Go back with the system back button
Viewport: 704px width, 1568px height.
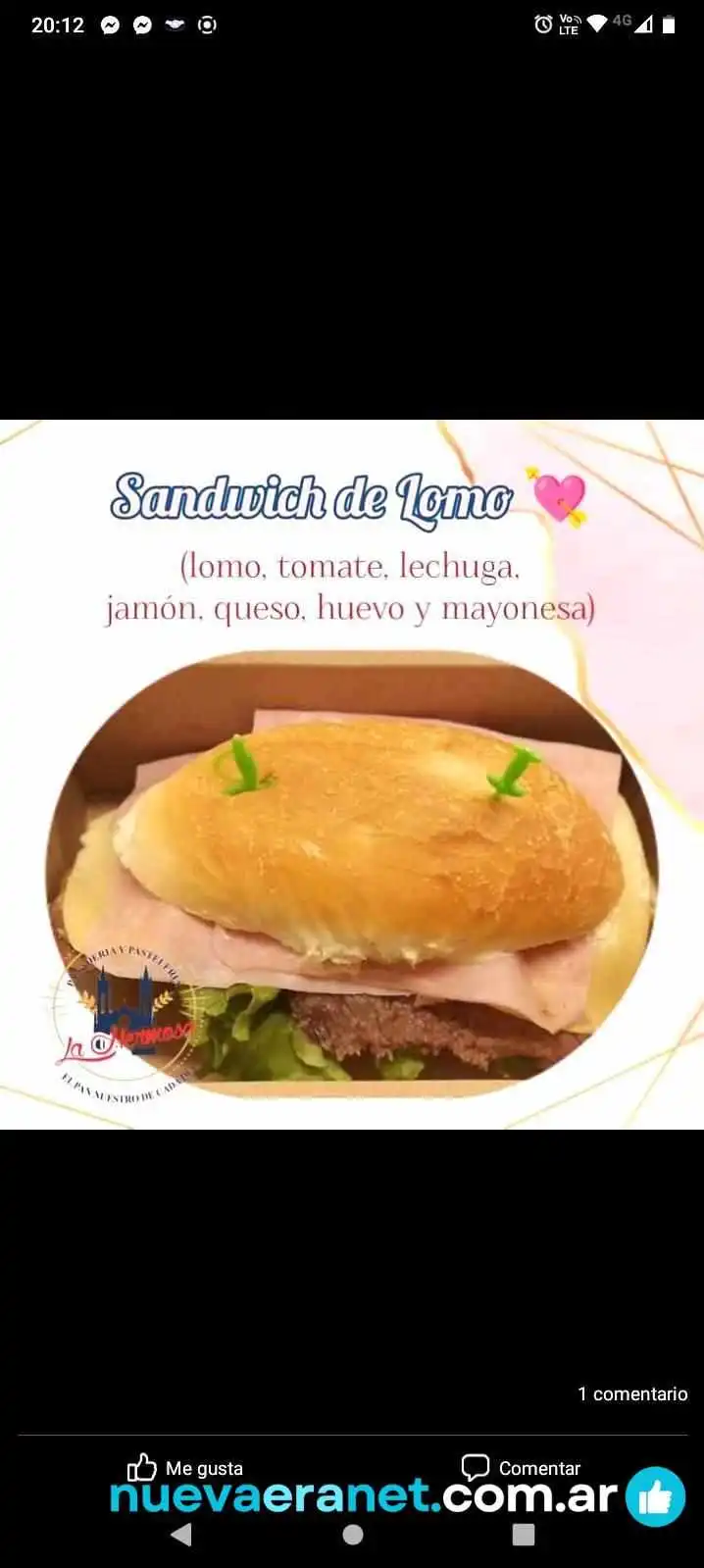coord(180,1535)
